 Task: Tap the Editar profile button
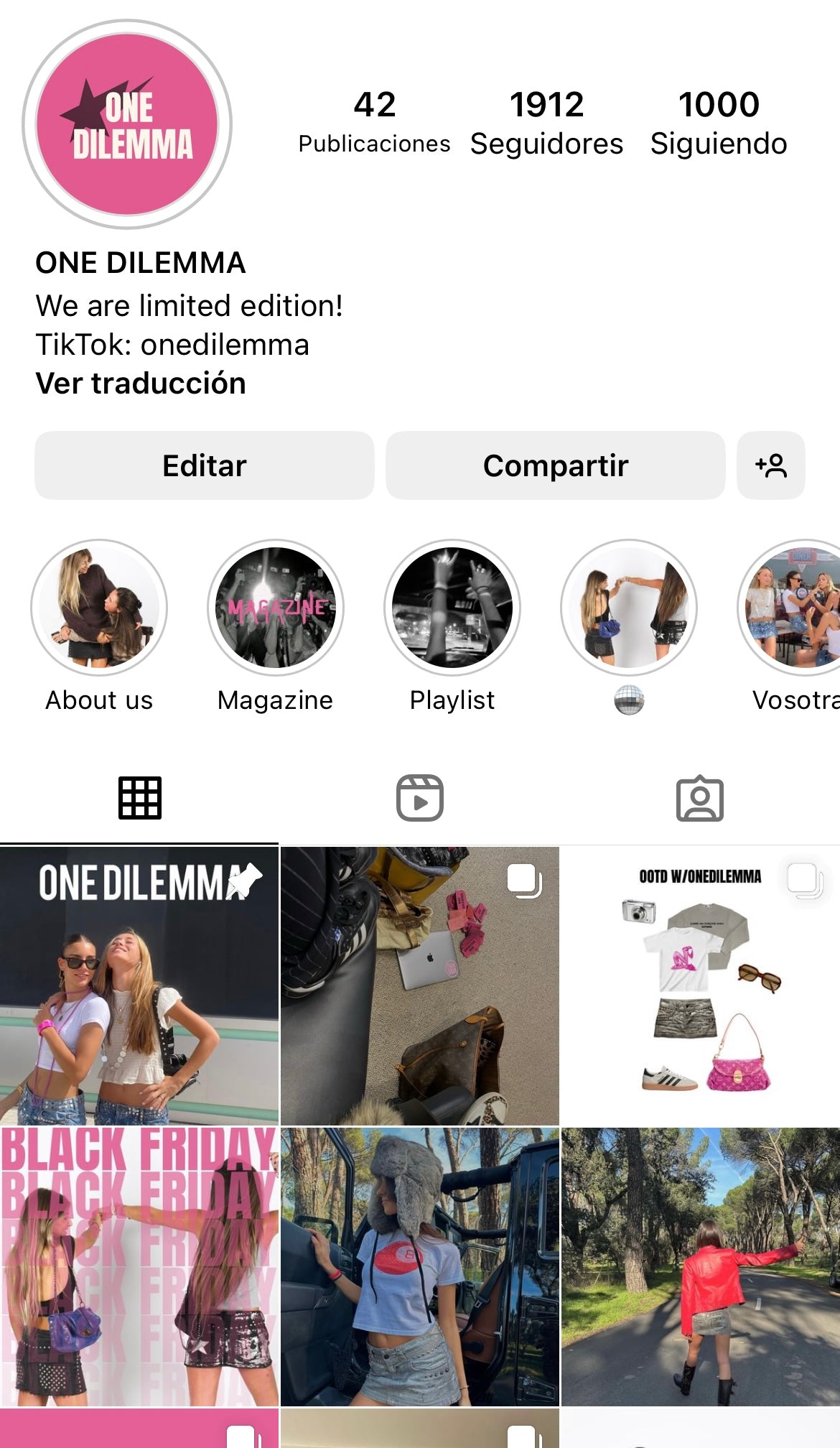pos(205,465)
